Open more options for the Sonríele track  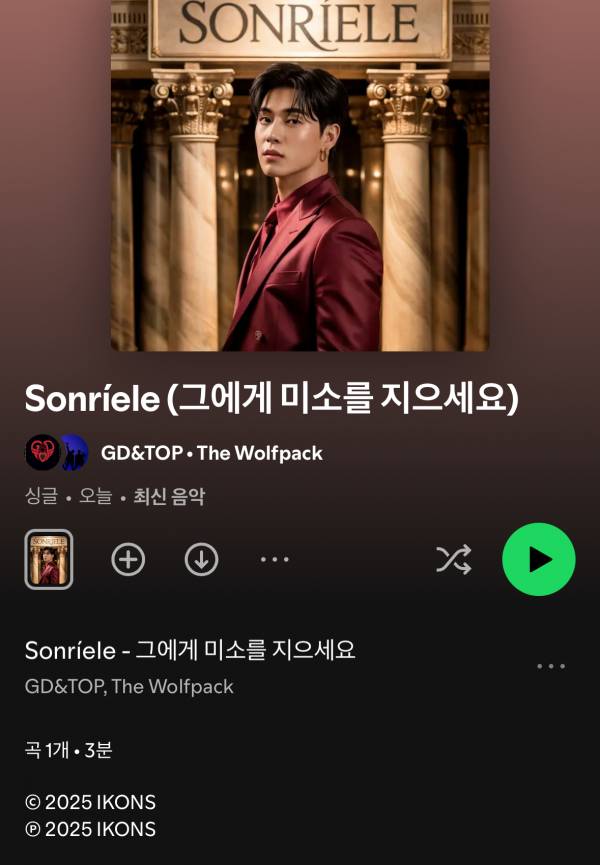point(551,666)
